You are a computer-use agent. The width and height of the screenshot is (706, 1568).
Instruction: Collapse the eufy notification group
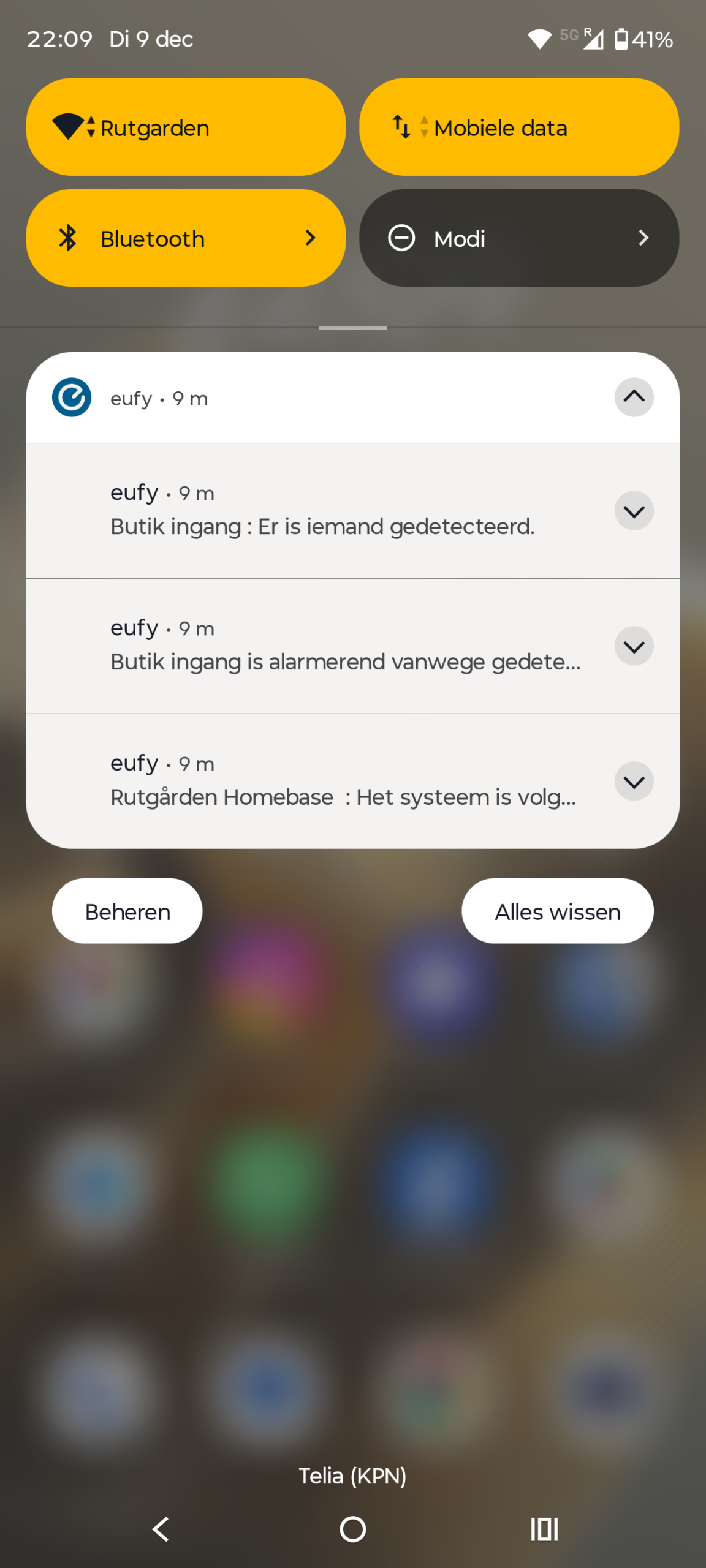pos(634,397)
